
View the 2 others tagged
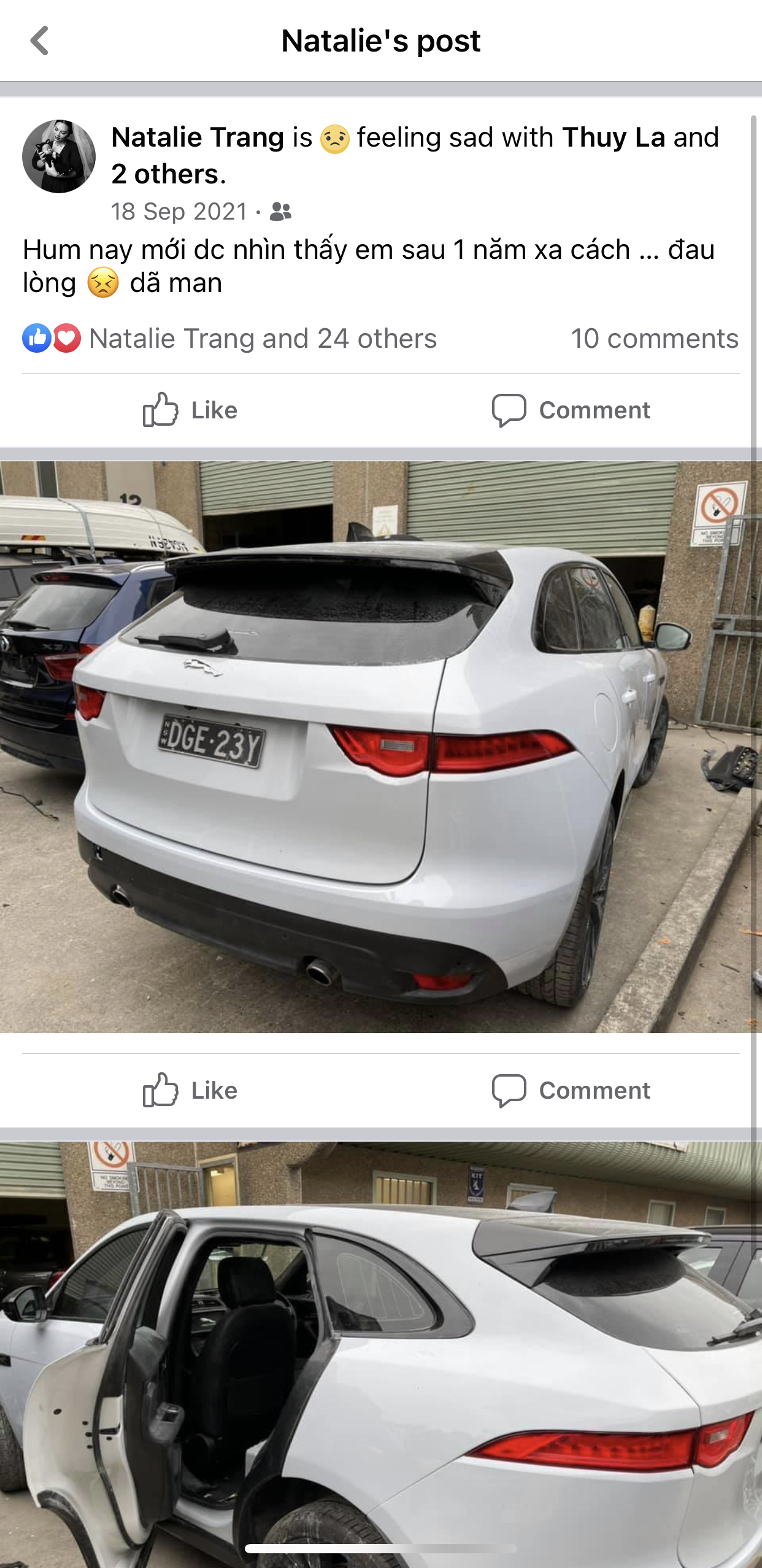pos(164,175)
